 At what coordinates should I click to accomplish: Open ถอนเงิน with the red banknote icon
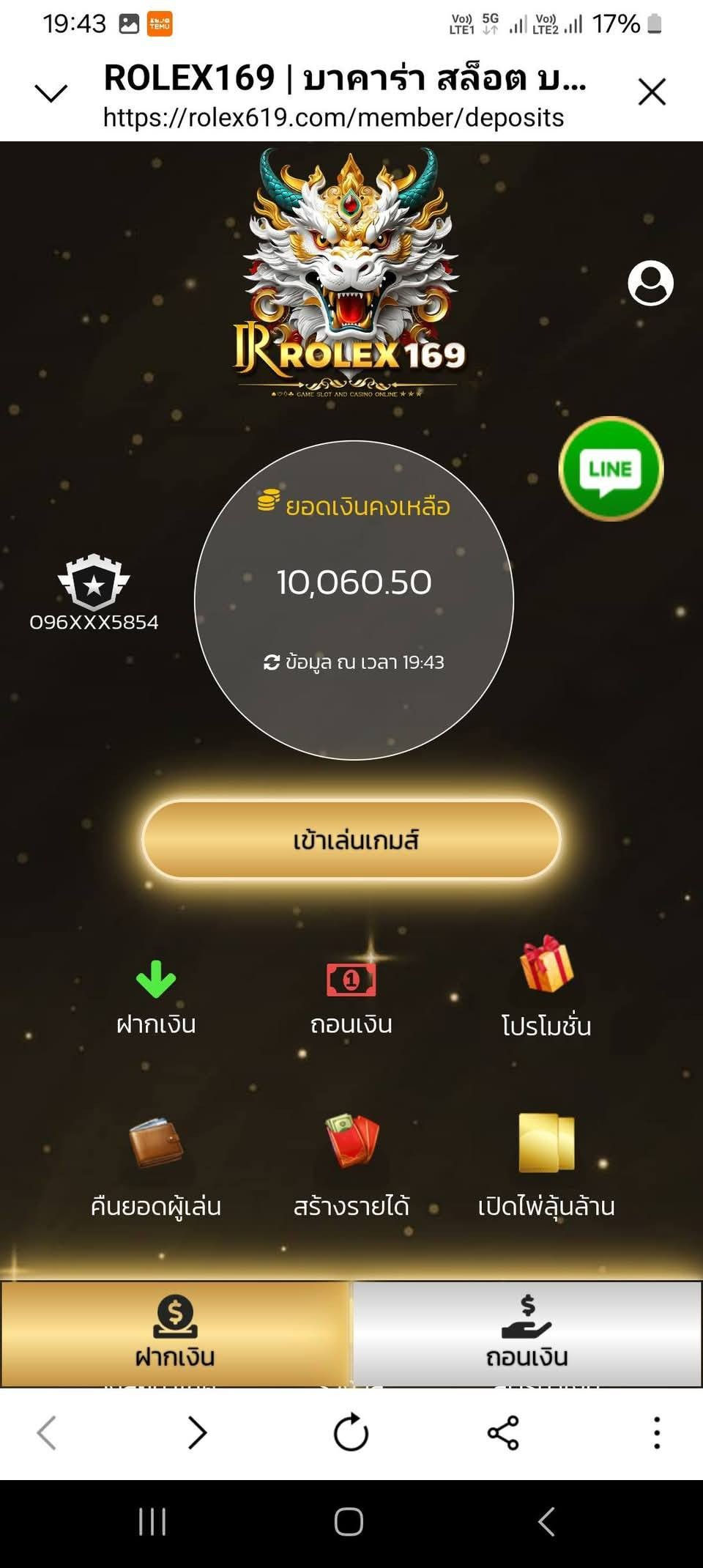351,996
